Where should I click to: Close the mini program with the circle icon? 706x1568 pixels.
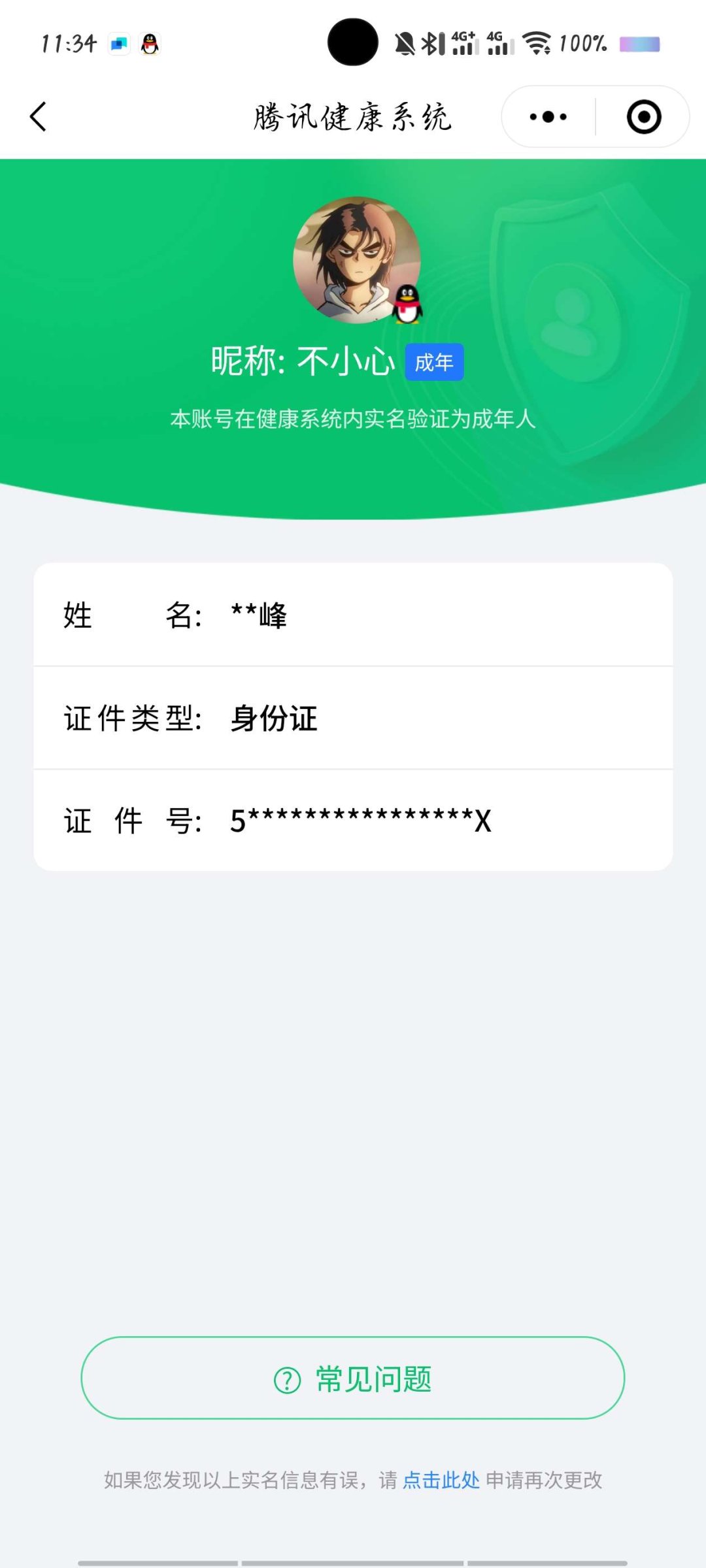644,117
